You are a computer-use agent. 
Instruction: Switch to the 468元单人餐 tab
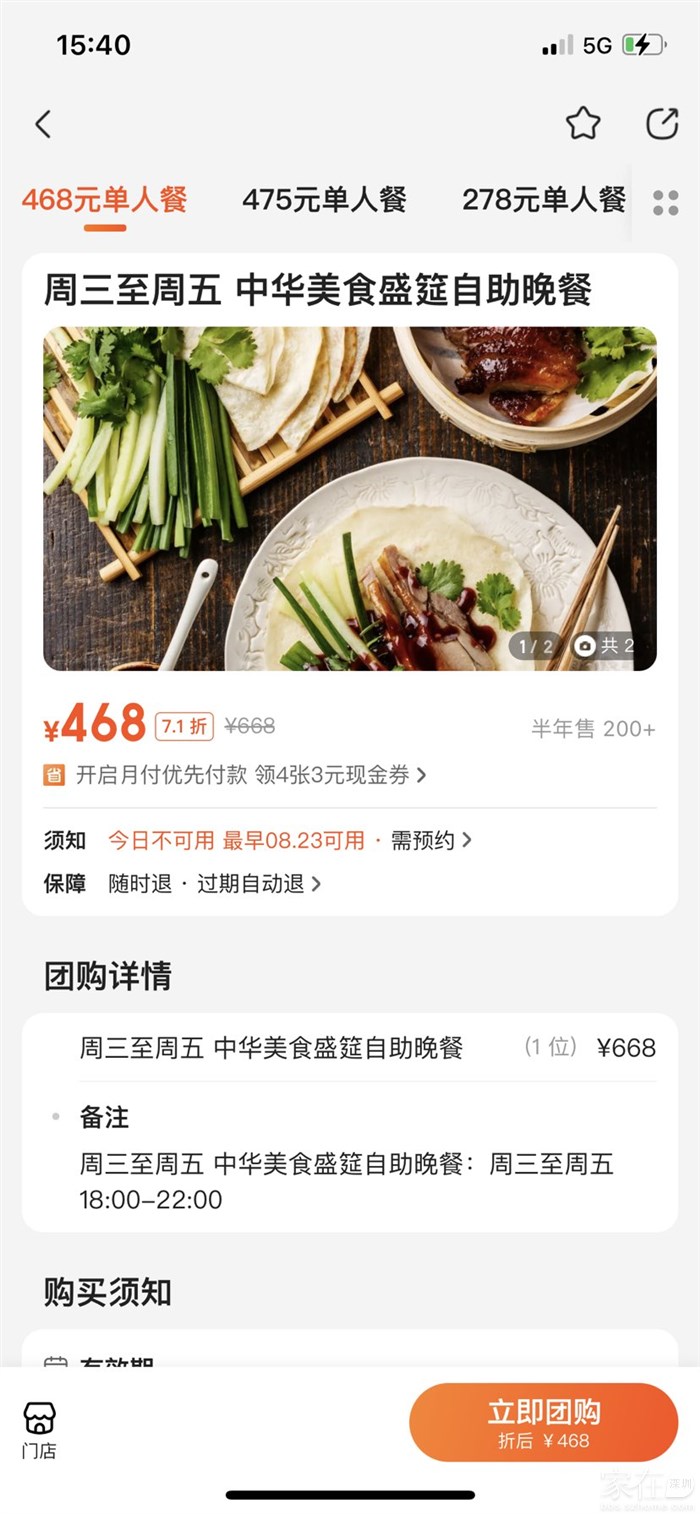(105, 200)
